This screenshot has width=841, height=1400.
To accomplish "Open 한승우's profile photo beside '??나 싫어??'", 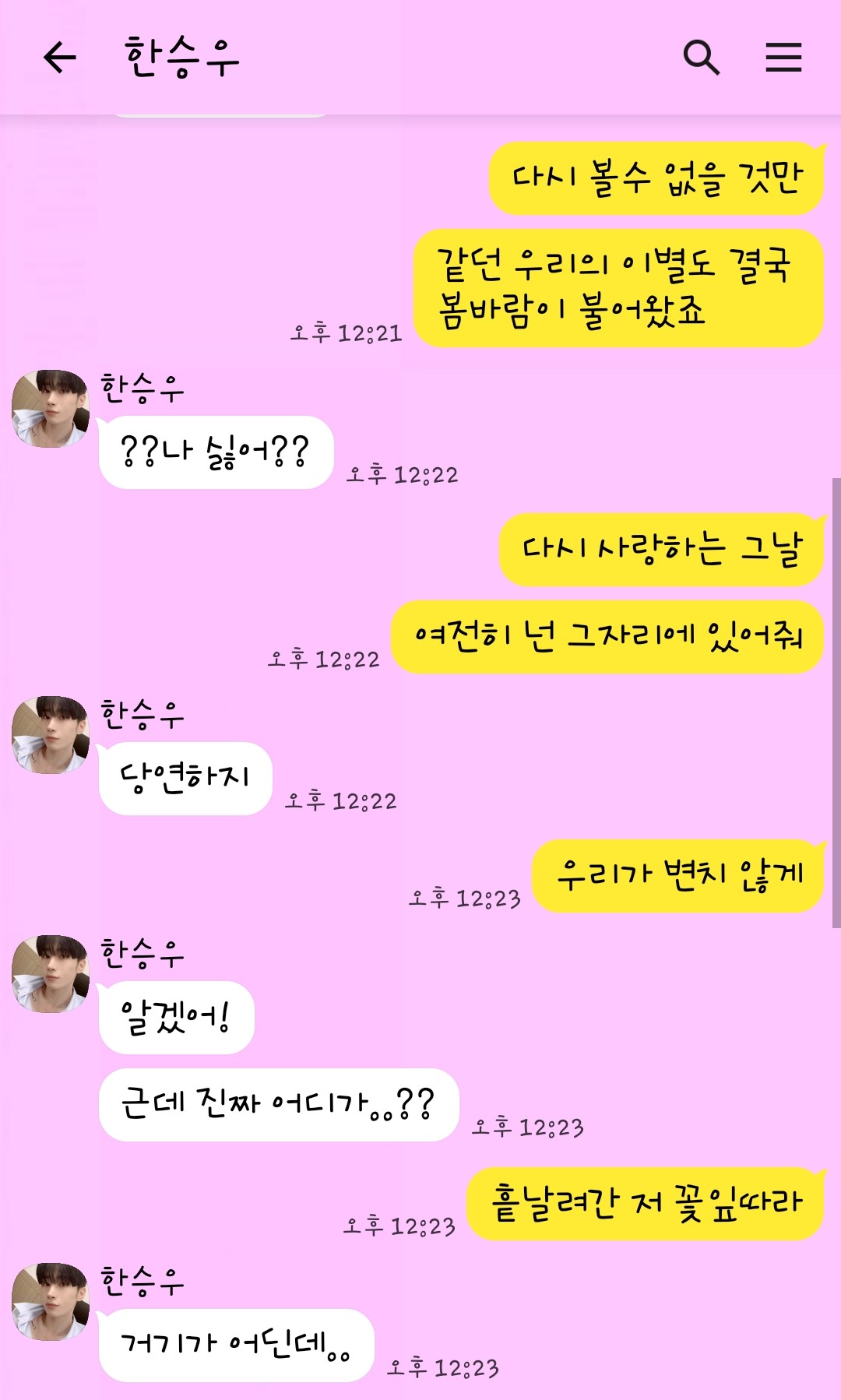I will [51, 409].
